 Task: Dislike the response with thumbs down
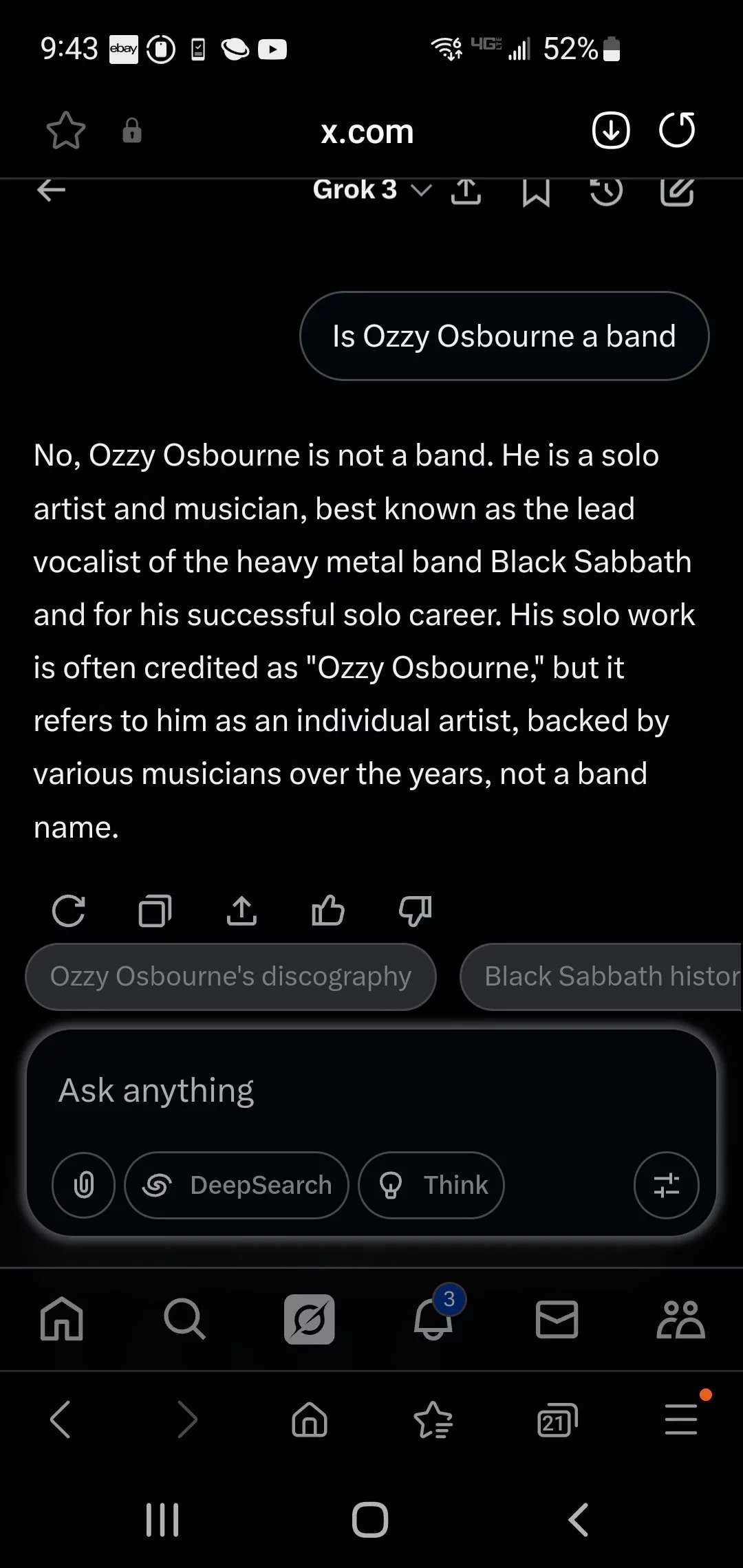(x=416, y=911)
